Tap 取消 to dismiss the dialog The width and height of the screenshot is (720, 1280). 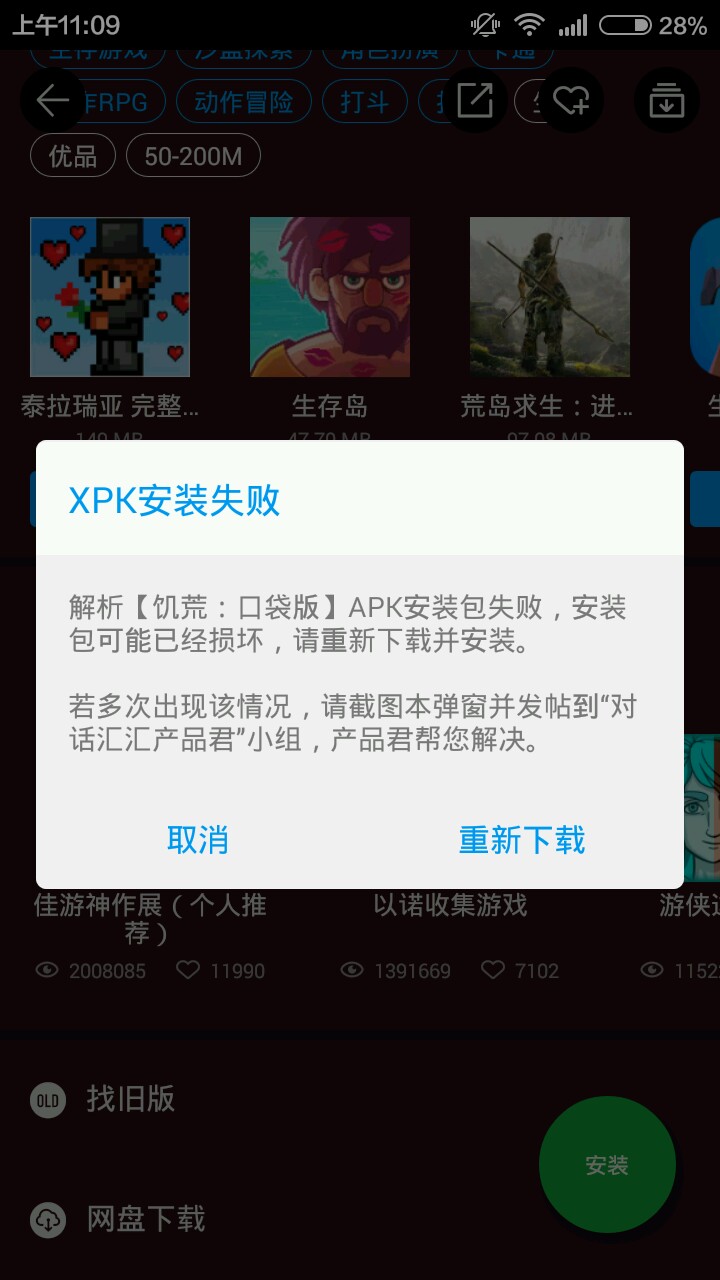[198, 840]
